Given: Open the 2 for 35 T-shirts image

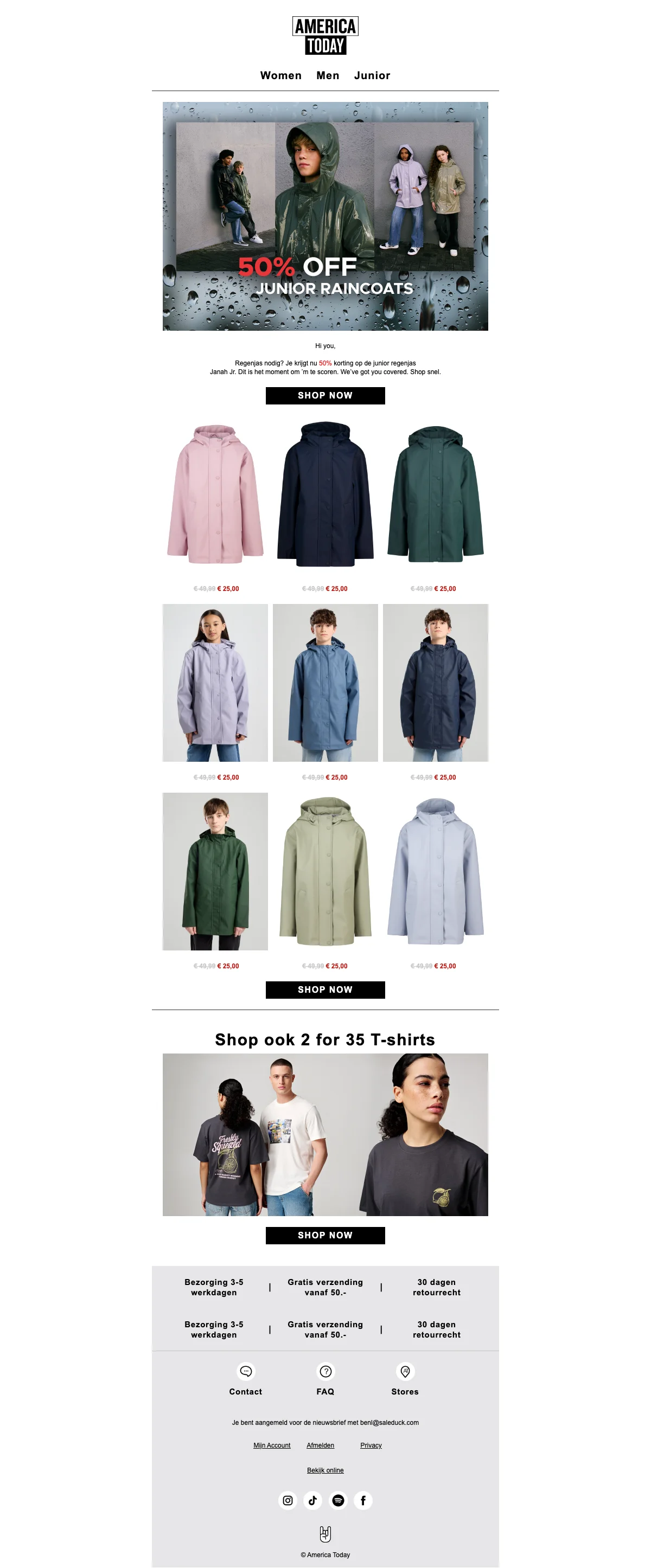Looking at the screenshot, I should 325,1134.
